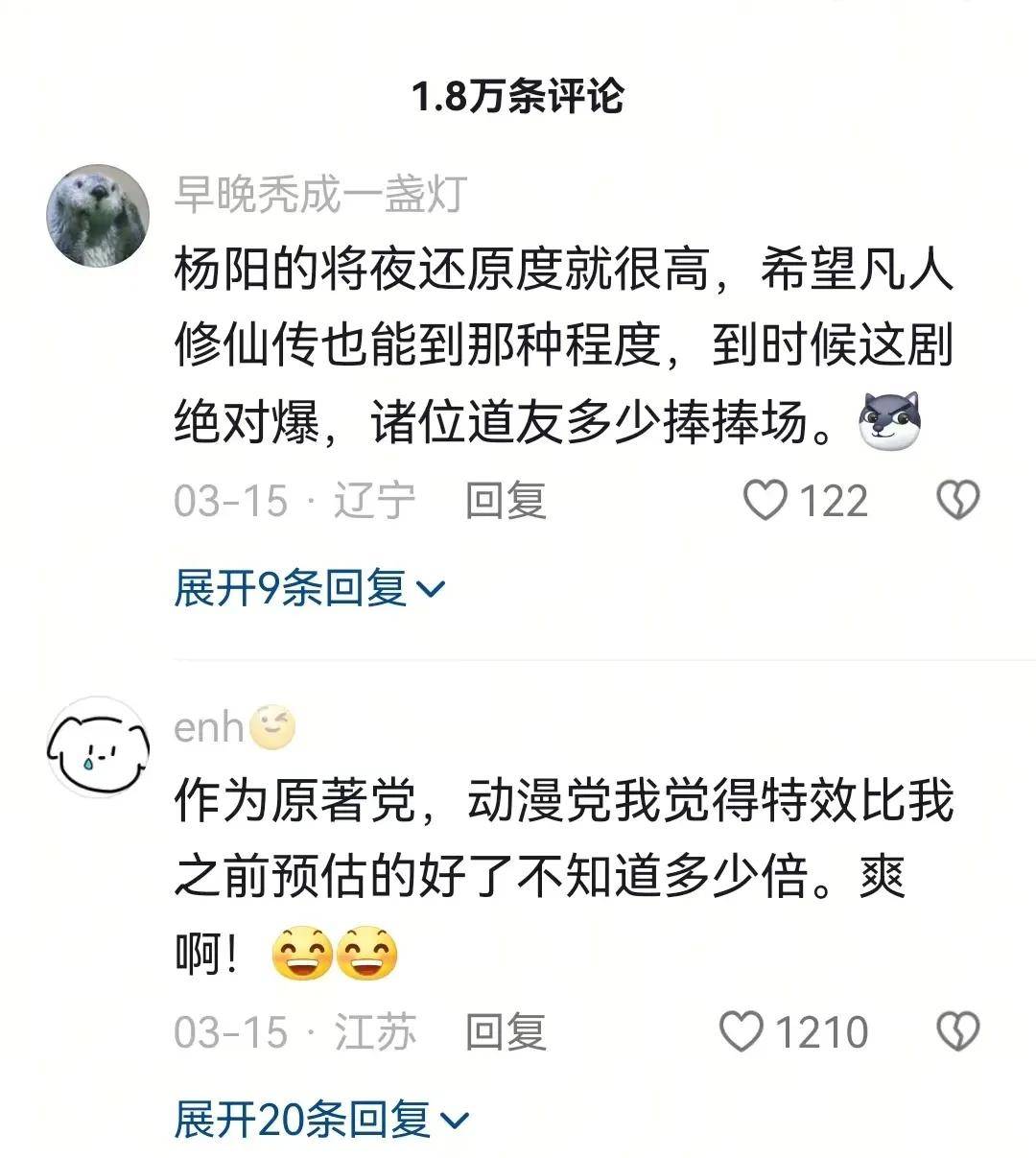Like the comment by 早晚秃成一盏灯

tap(765, 500)
